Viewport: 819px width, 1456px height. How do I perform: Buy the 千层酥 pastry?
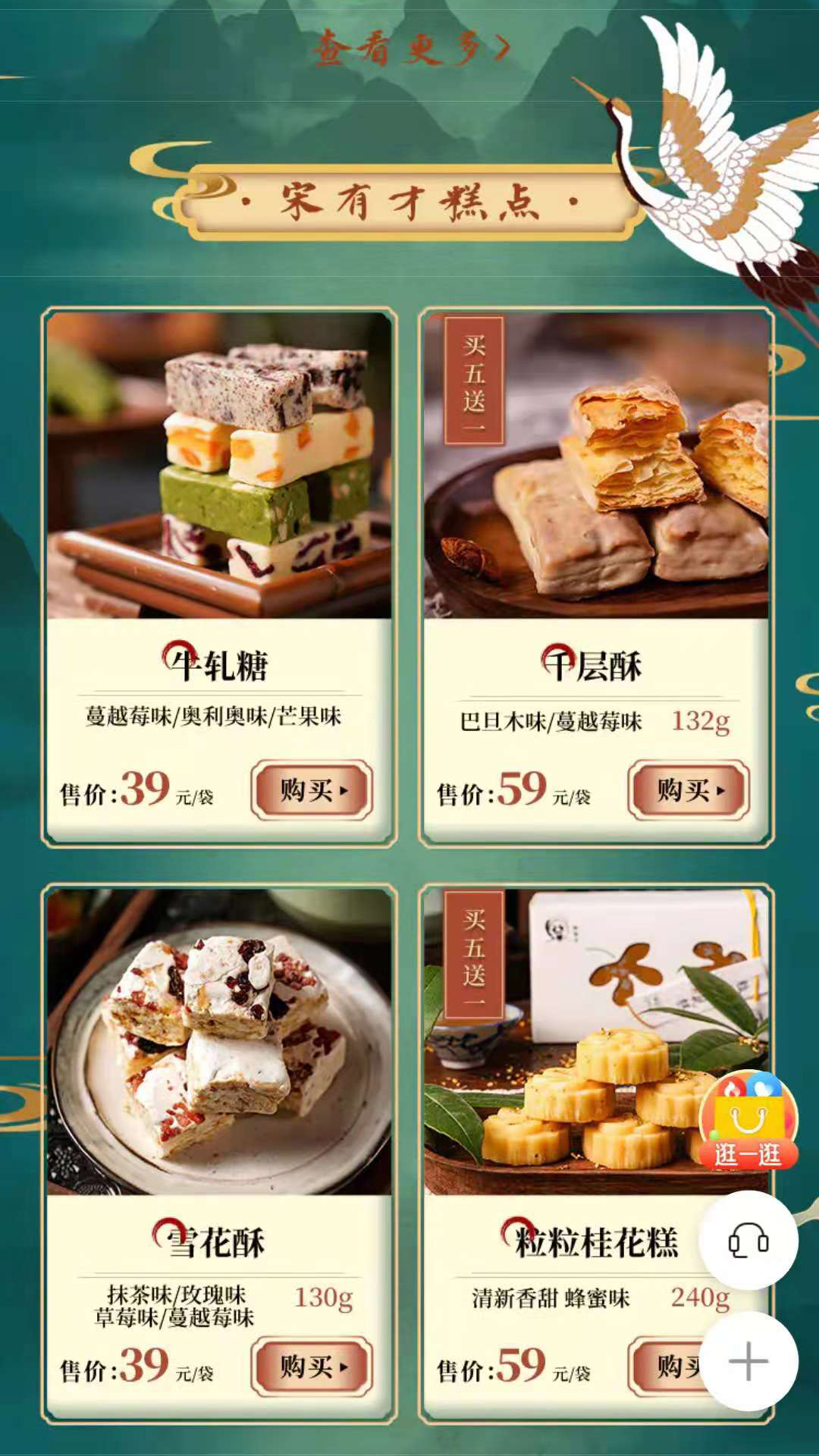click(689, 790)
